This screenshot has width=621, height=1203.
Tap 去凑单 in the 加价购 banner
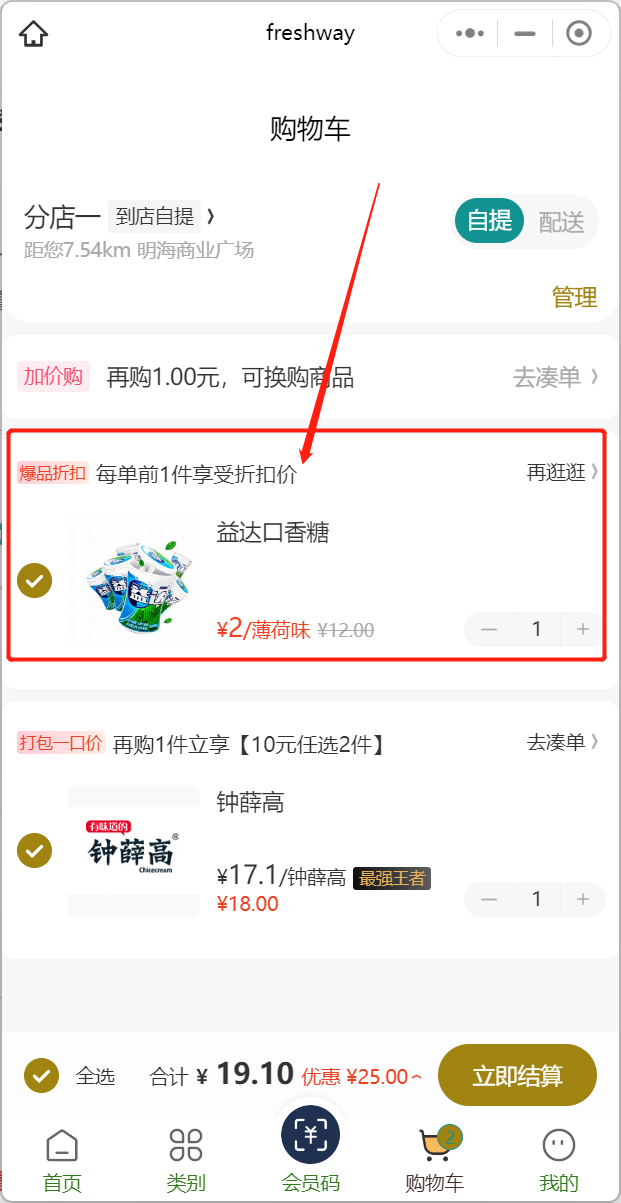click(x=555, y=377)
